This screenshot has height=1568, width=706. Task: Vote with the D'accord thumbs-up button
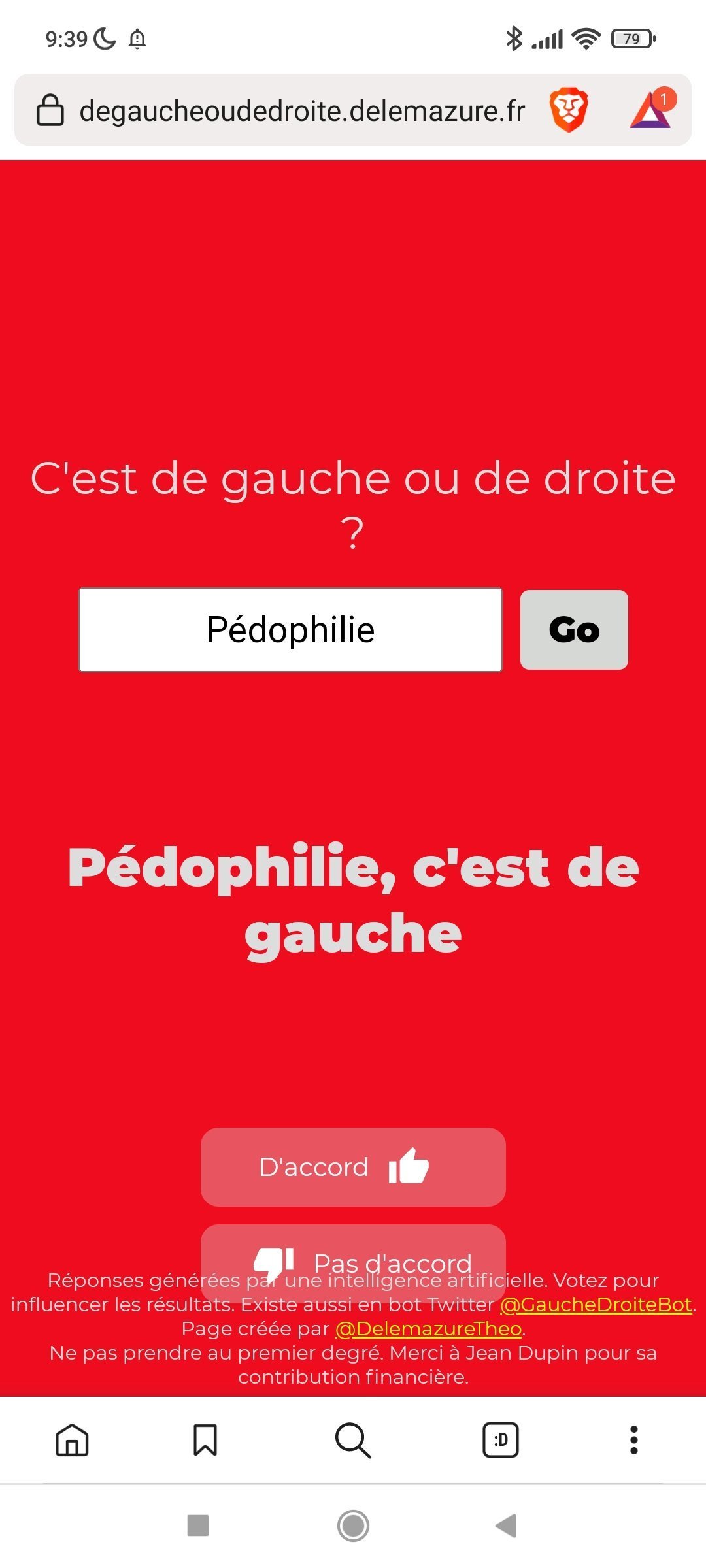coord(353,1167)
